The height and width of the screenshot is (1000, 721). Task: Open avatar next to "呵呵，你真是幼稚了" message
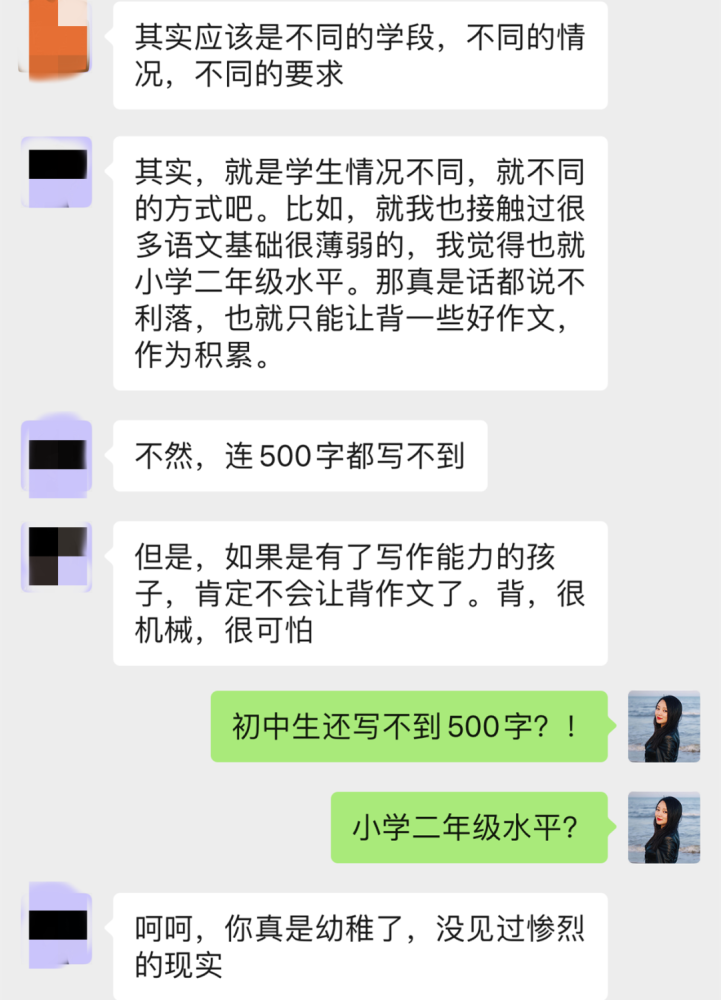tap(57, 927)
